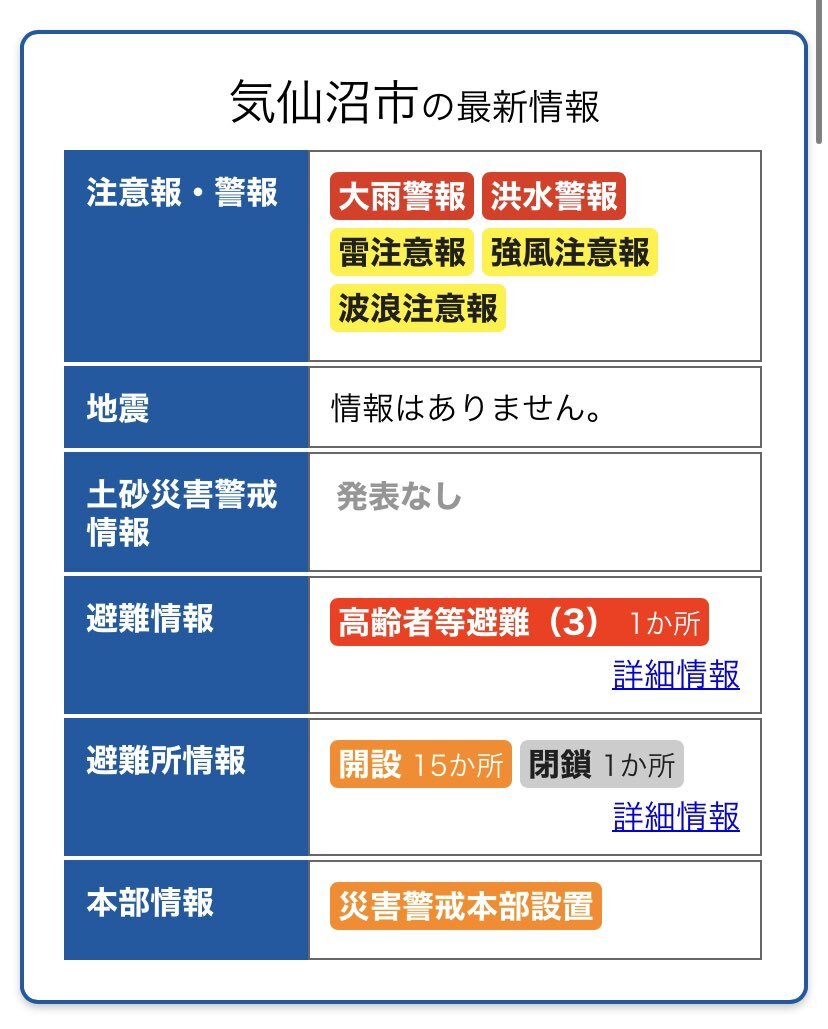
Task: Open 詳細情報 link under 避難所情報
Action: pyautogui.click(x=676, y=817)
